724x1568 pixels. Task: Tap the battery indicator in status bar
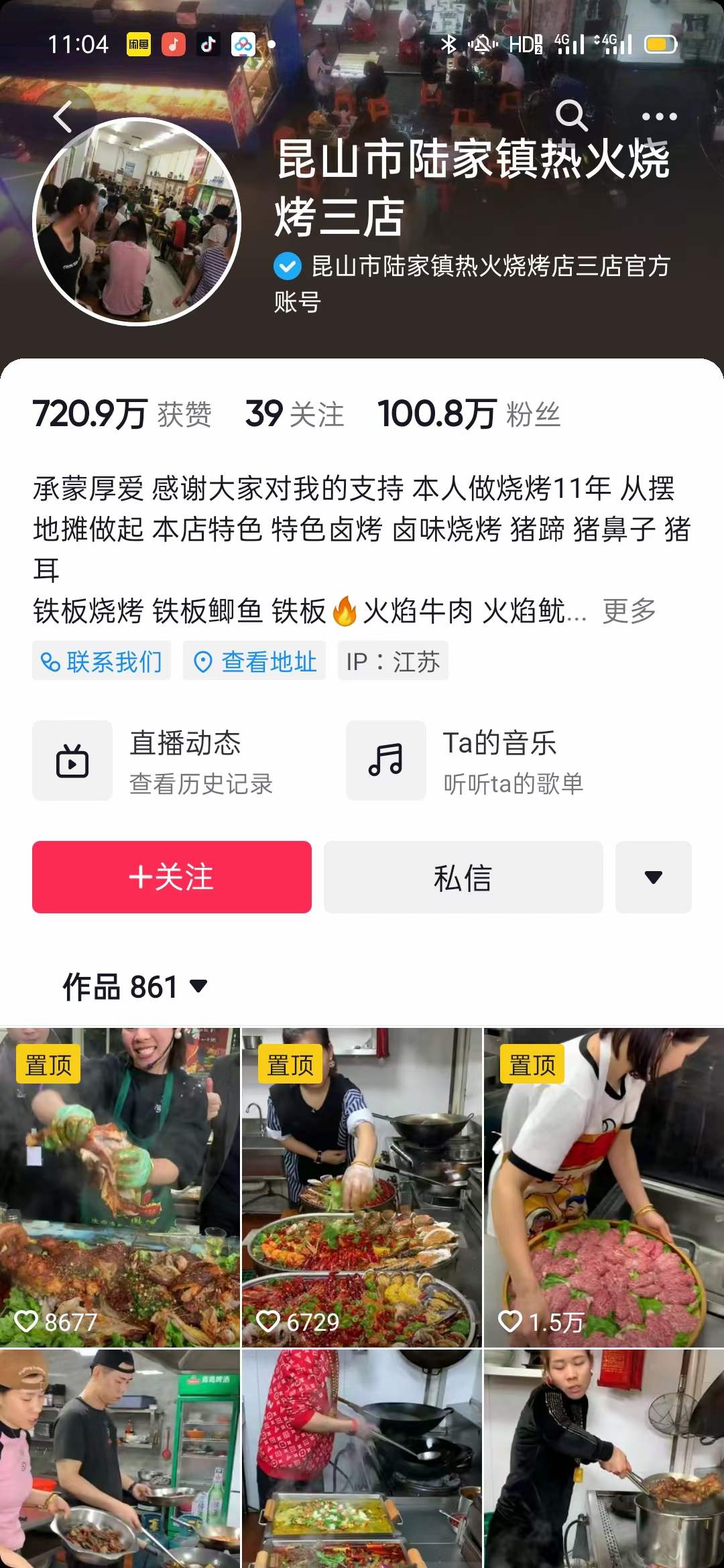coord(660,44)
